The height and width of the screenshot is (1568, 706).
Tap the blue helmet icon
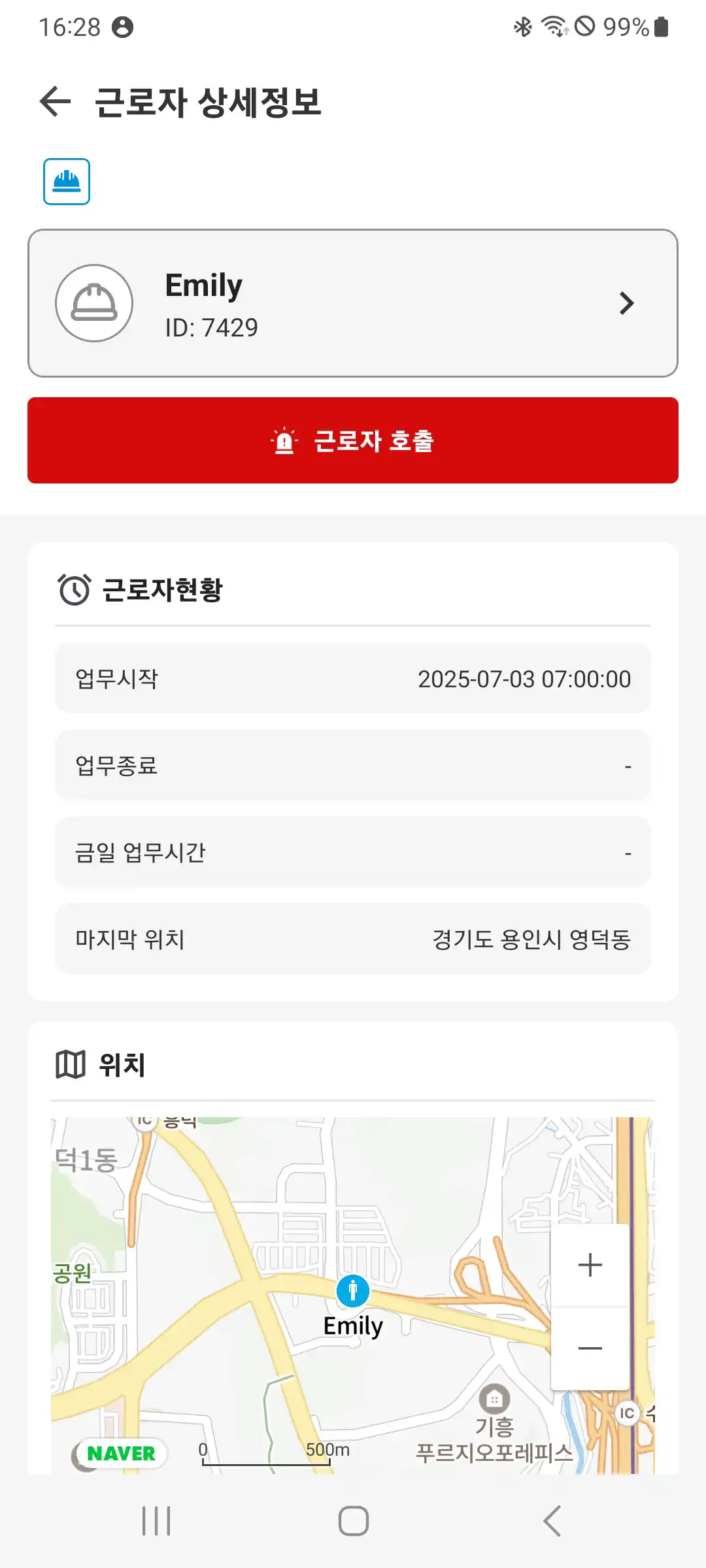67,182
